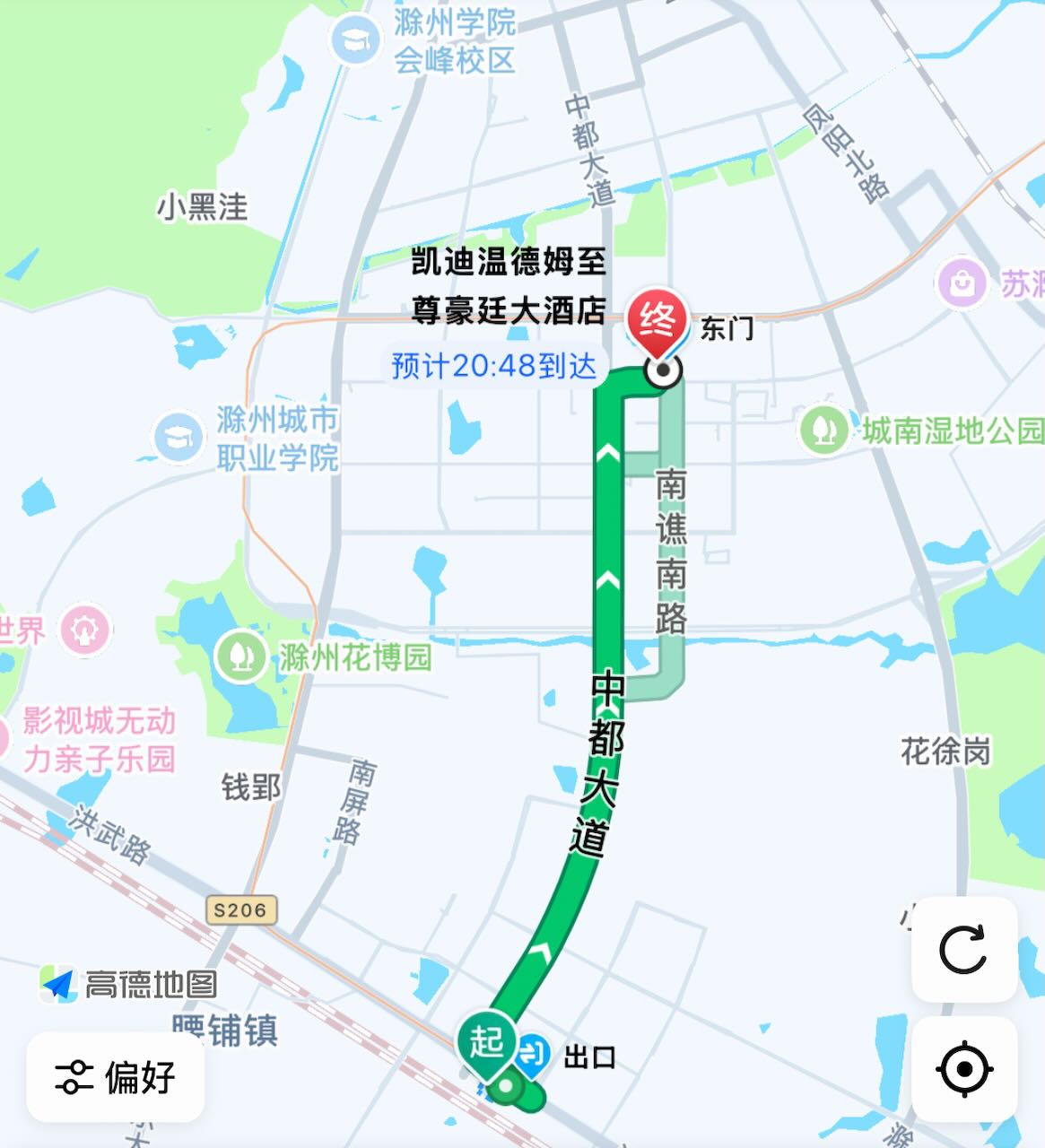Screen dimensions: 1045x1148
Task: Click the 滁州花博园 garden icon
Action: [x=239, y=657]
